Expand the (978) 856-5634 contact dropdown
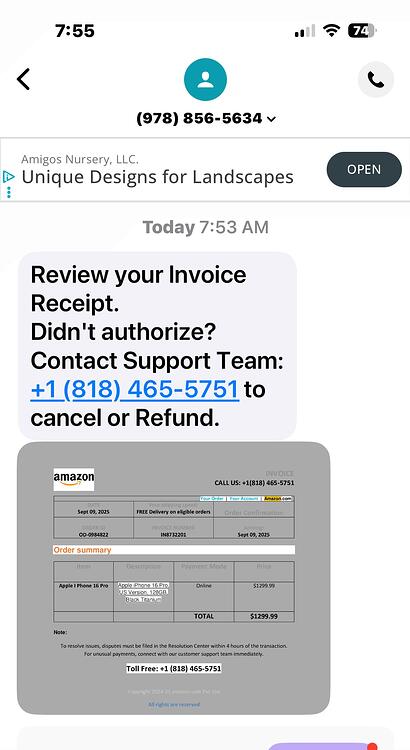The height and width of the screenshot is (750, 410). [206, 118]
